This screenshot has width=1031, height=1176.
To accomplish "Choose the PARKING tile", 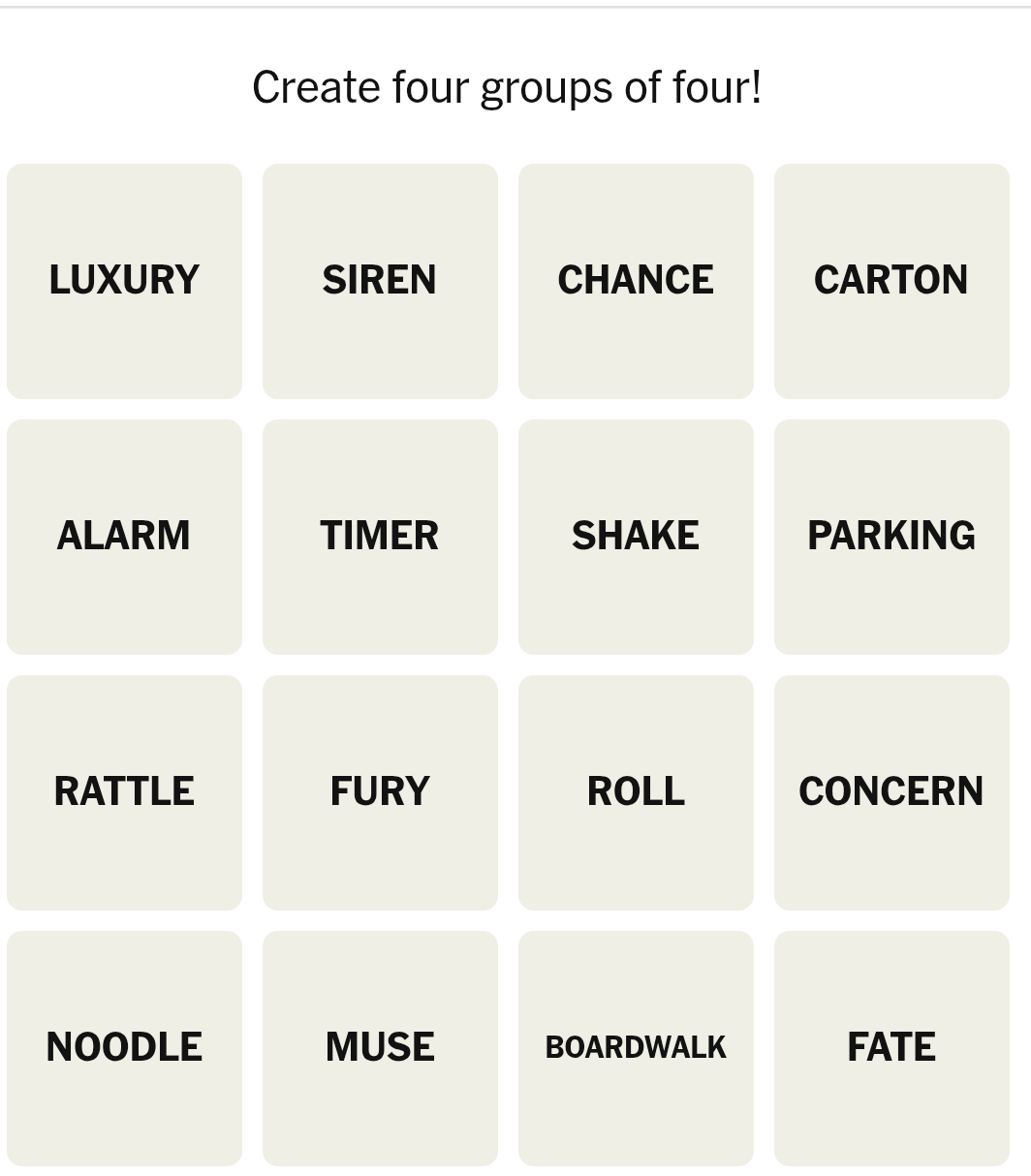I will [891, 537].
